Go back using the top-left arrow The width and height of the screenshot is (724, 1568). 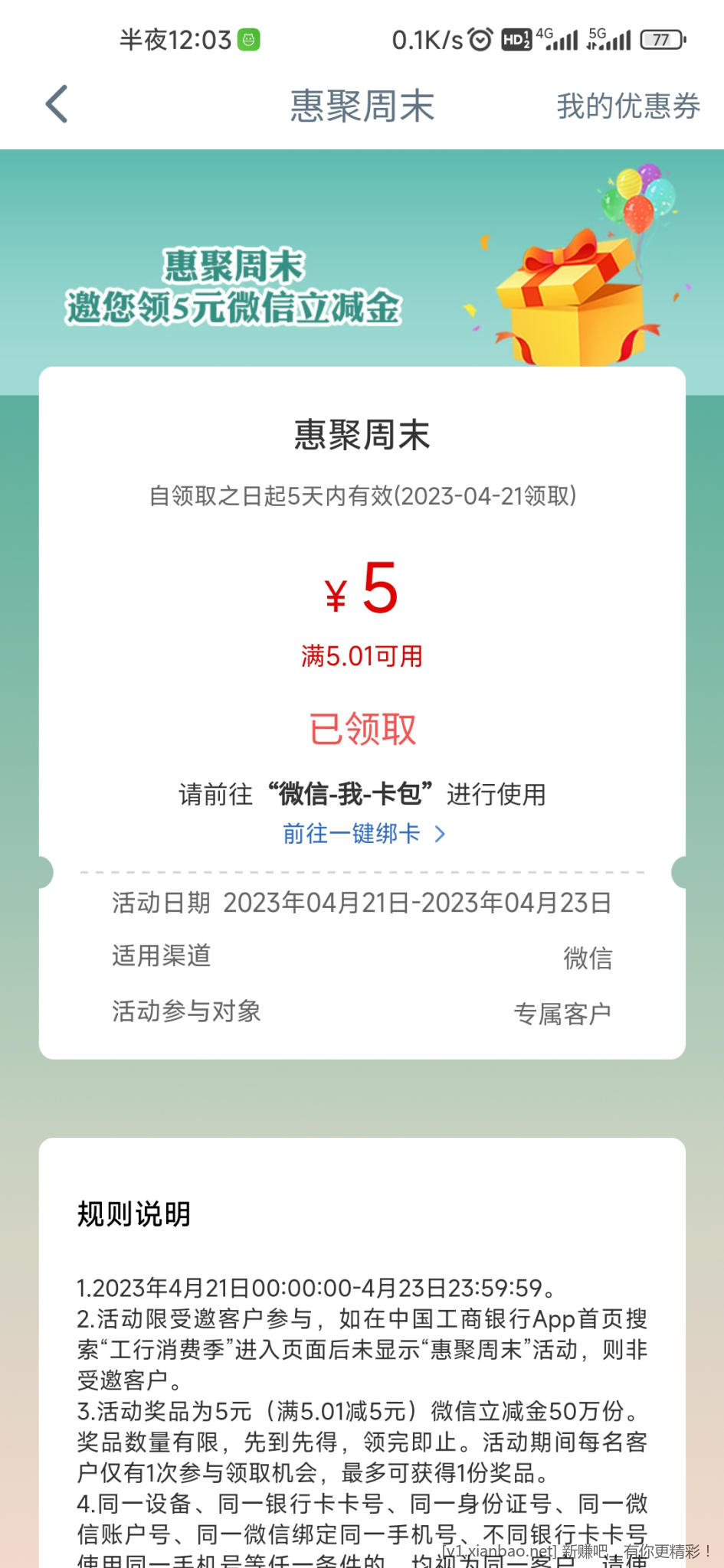click(x=57, y=104)
